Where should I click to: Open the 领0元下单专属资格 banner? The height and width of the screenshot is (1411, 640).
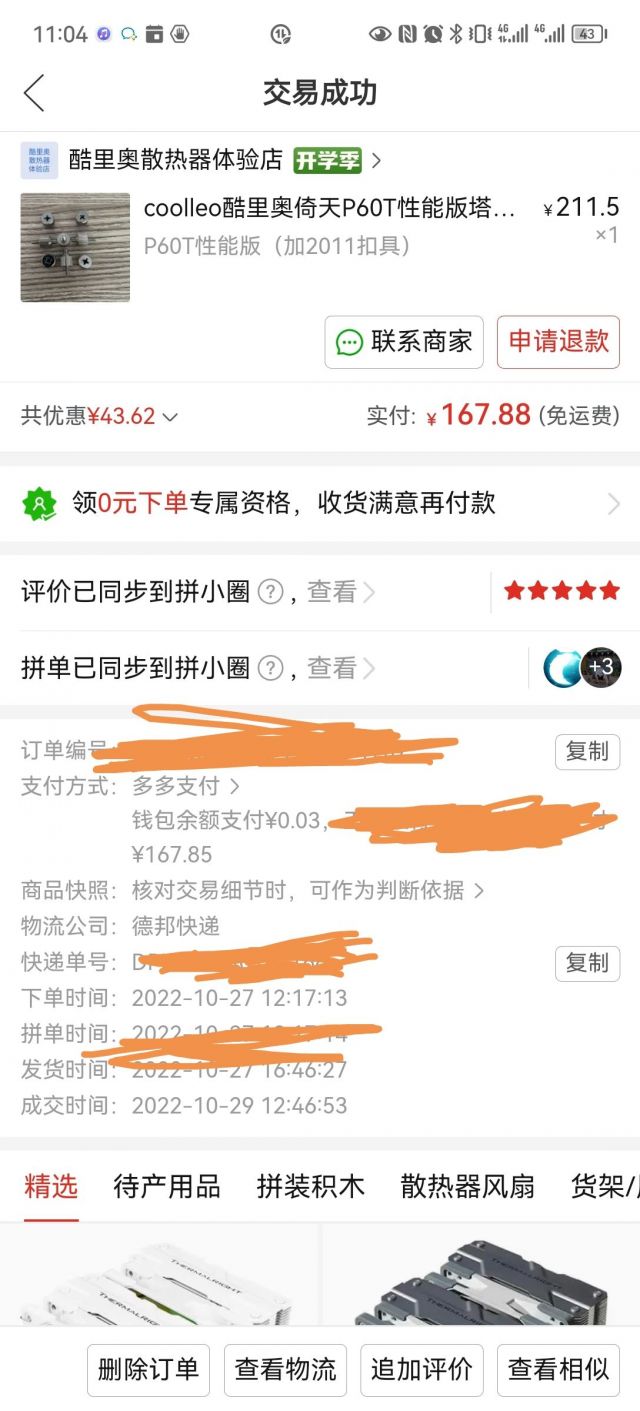tap(320, 503)
